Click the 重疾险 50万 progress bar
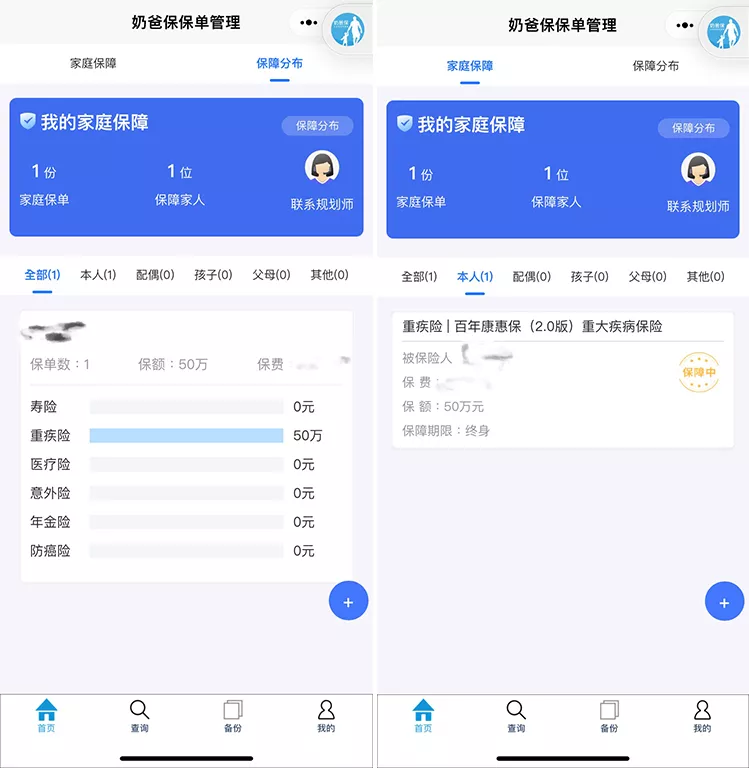Viewport: 749px width, 768px height. (183, 435)
